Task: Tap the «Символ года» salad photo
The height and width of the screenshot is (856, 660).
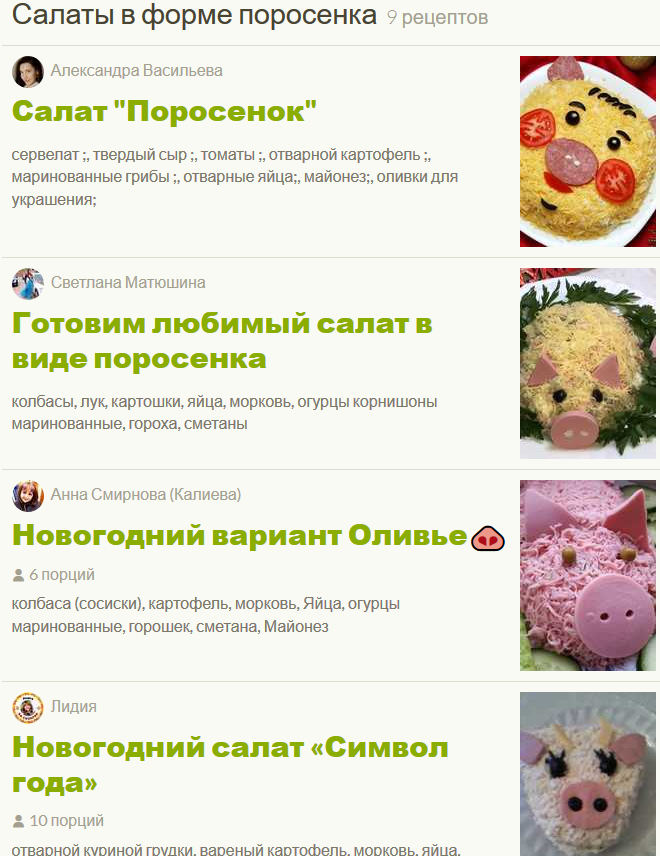Action: pos(587,774)
